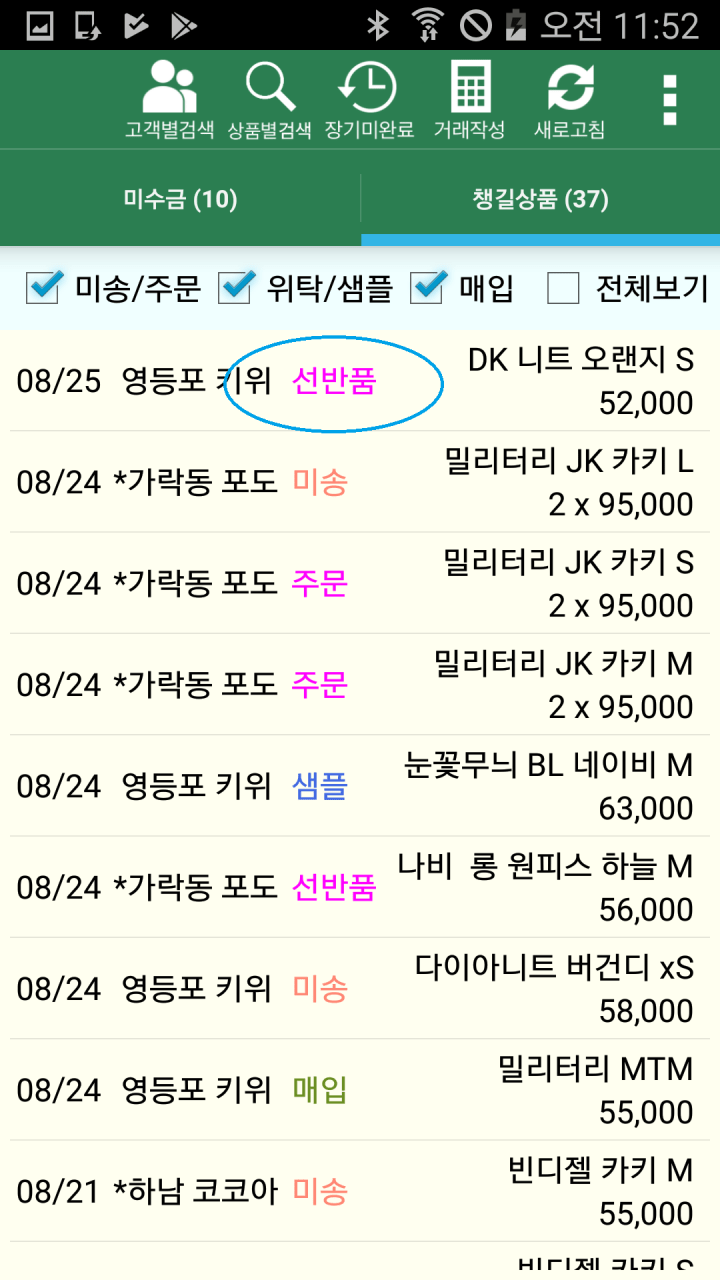This screenshot has width=720, height=1280.
Task: Open the DK 니트 오랜지 S row
Action: (360, 381)
